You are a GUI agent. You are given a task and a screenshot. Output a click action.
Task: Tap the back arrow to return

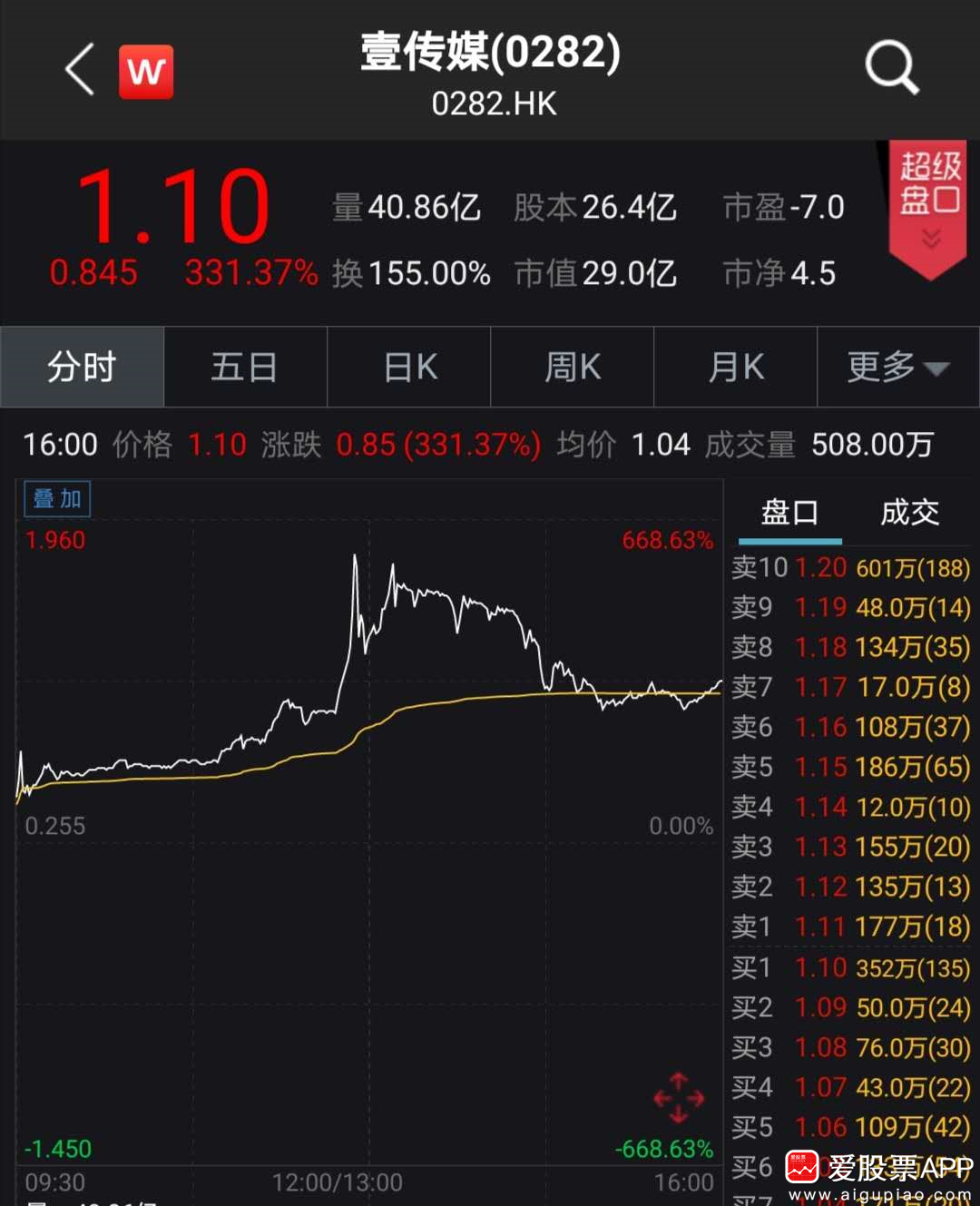[x=79, y=71]
